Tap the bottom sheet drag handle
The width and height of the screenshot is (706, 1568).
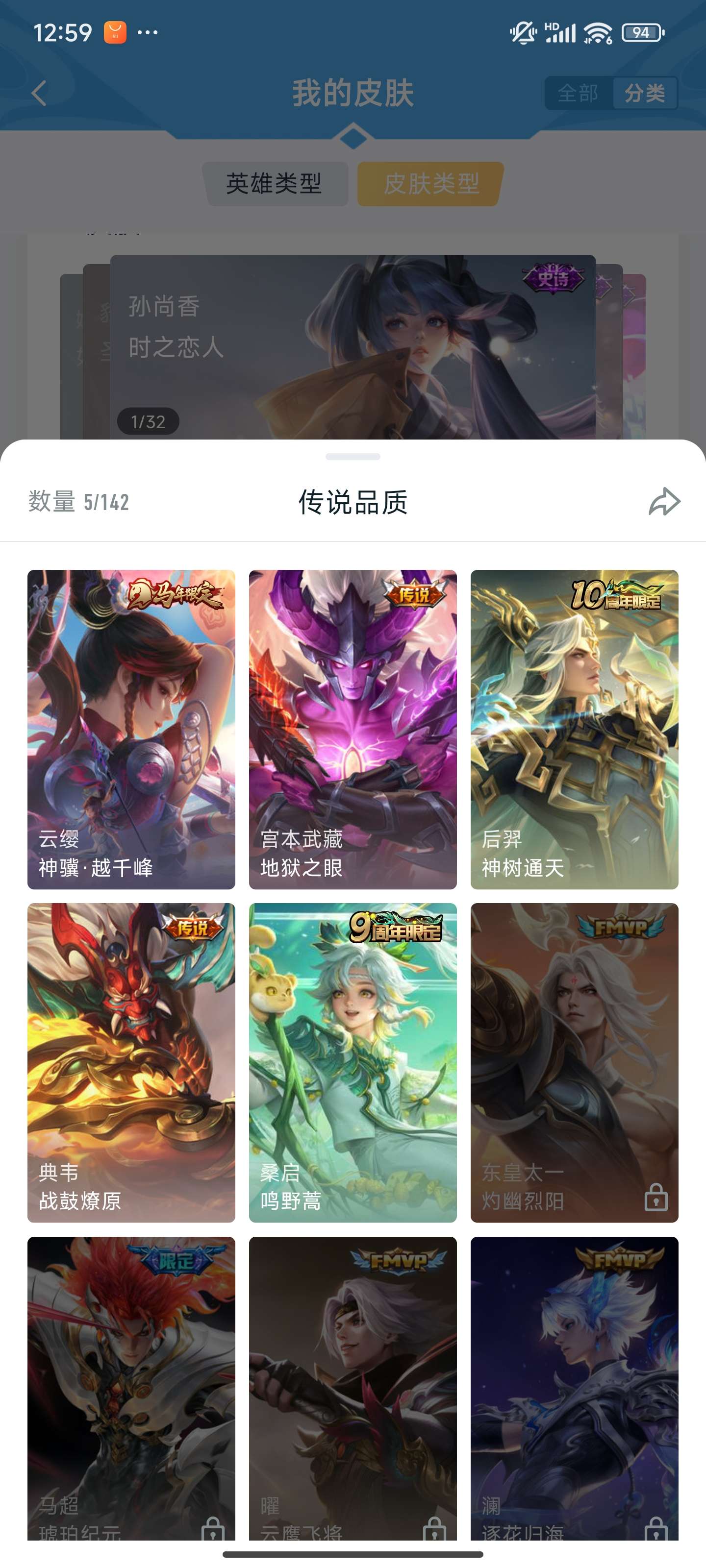pyautogui.click(x=353, y=457)
